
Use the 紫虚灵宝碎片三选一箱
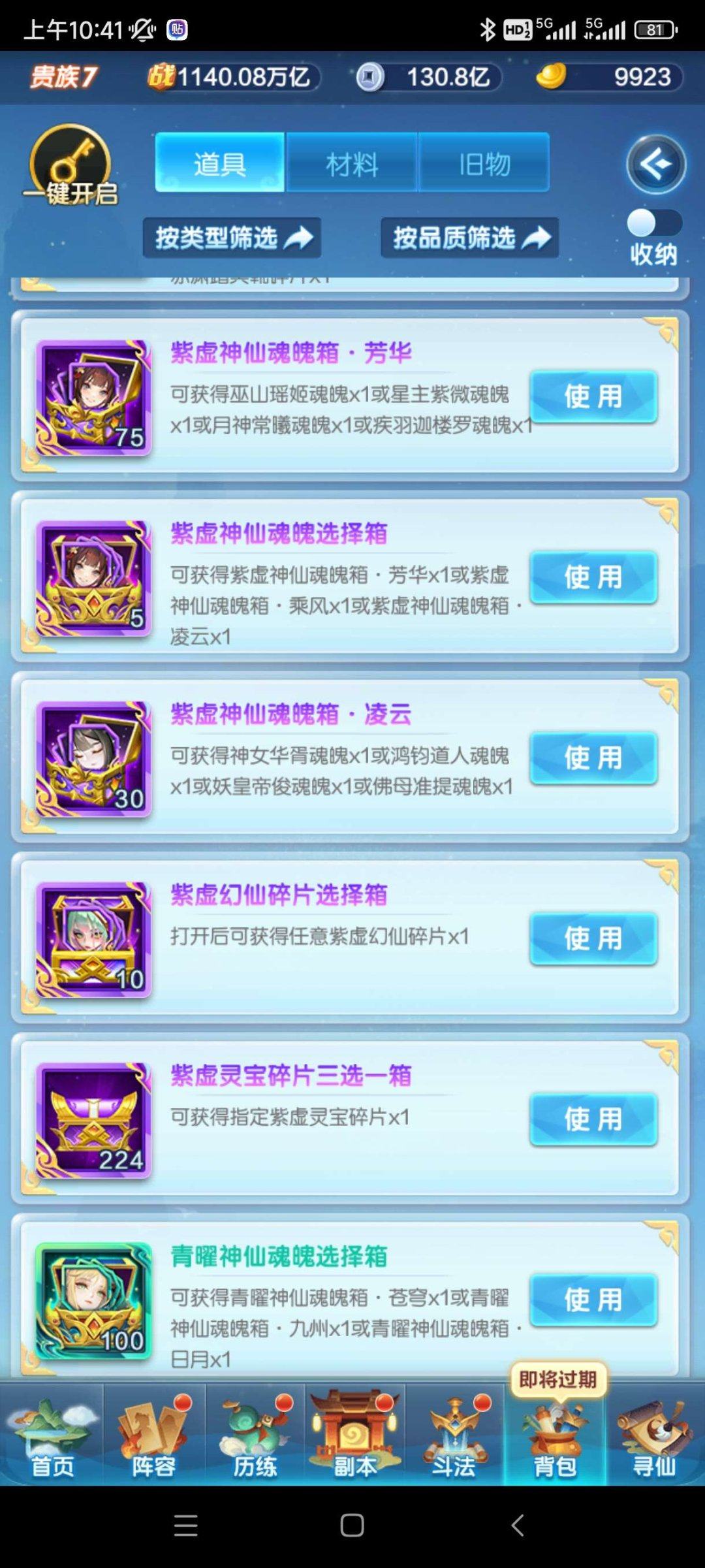point(593,1119)
